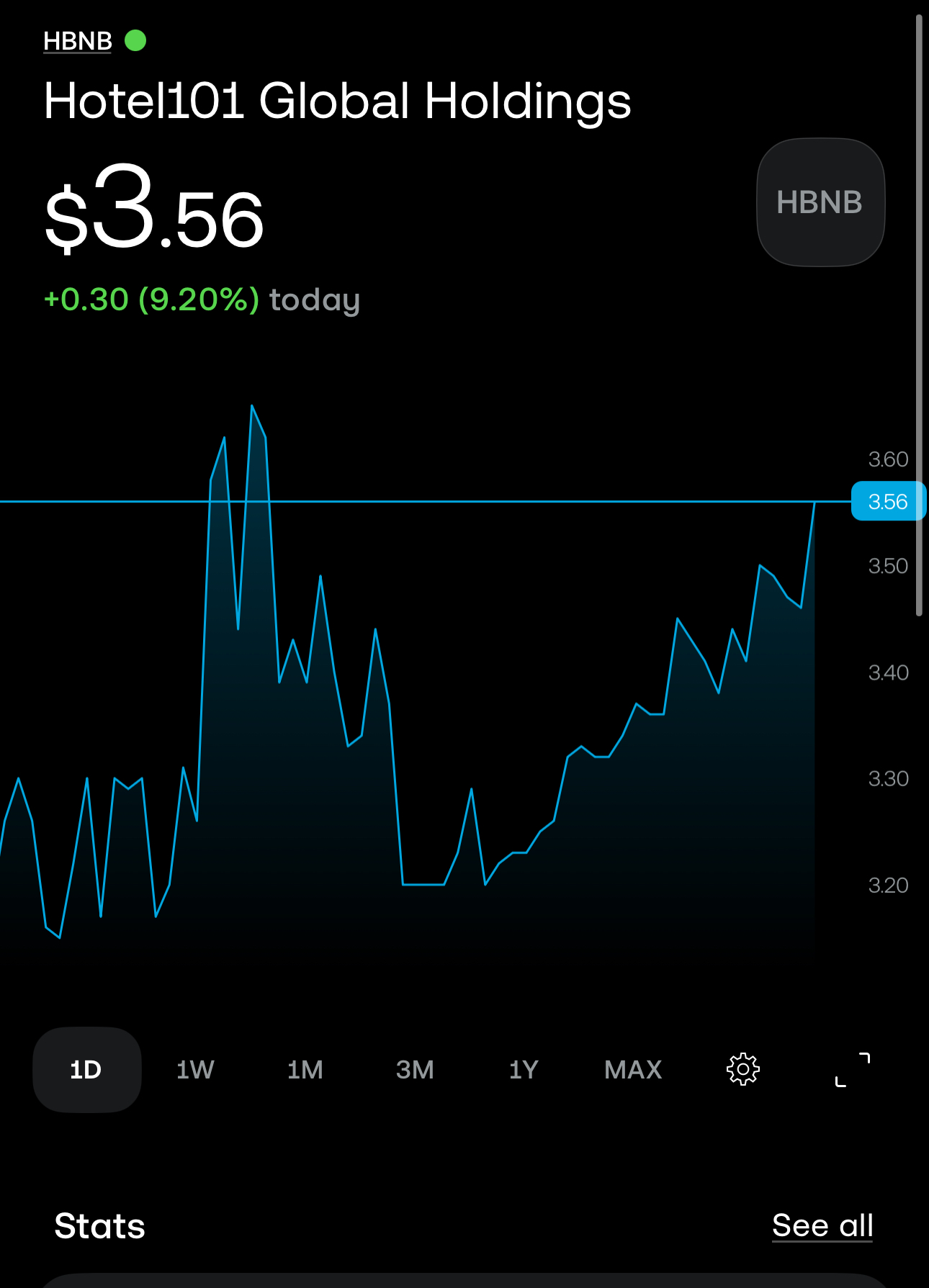
Task: Select the 1D chart range
Action: click(x=86, y=1069)
